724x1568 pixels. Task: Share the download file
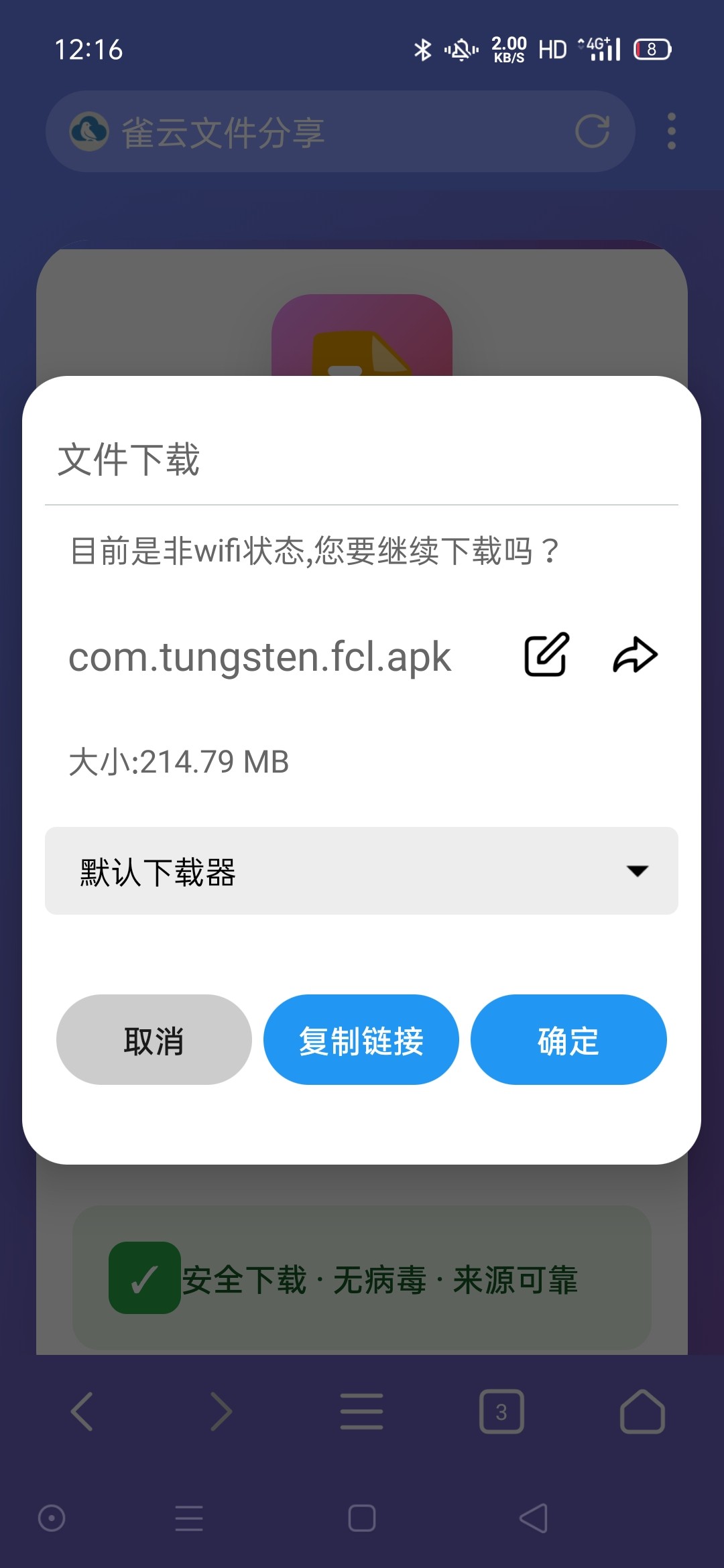tap(635, 655)
